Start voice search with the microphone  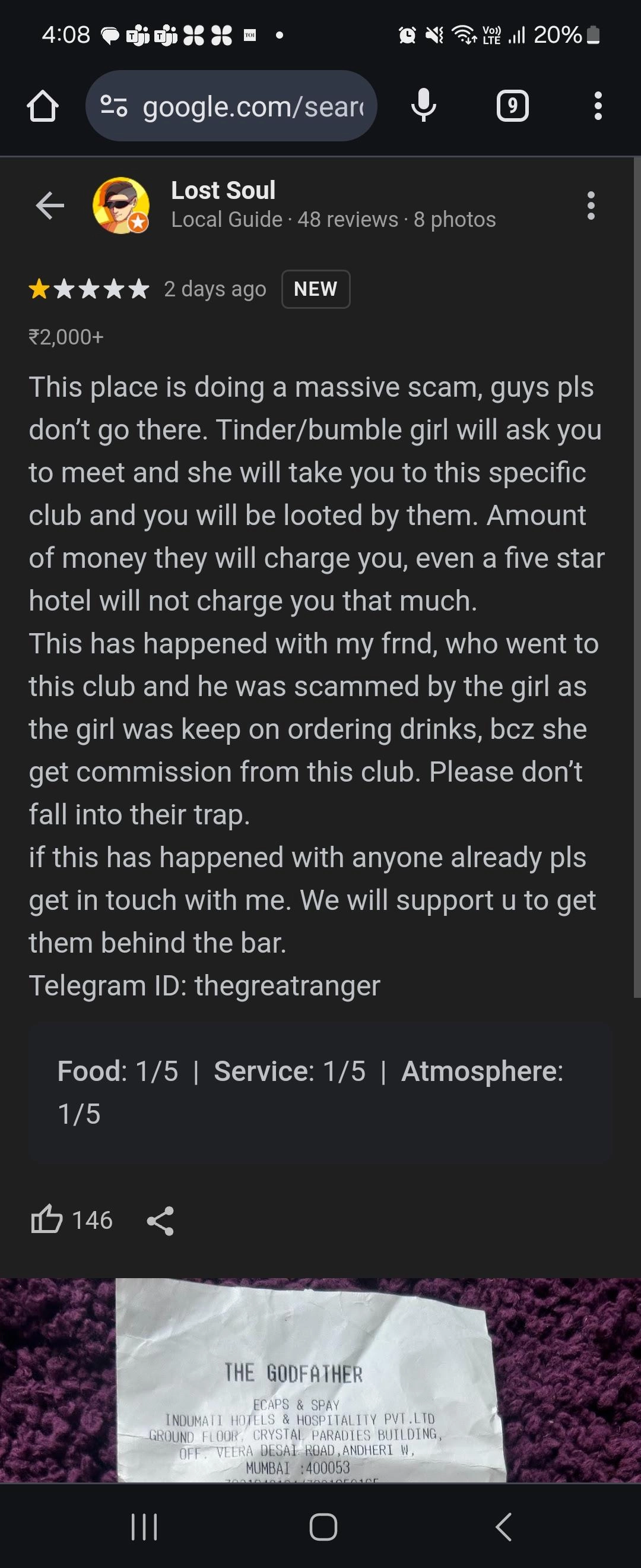coord(423,106)
